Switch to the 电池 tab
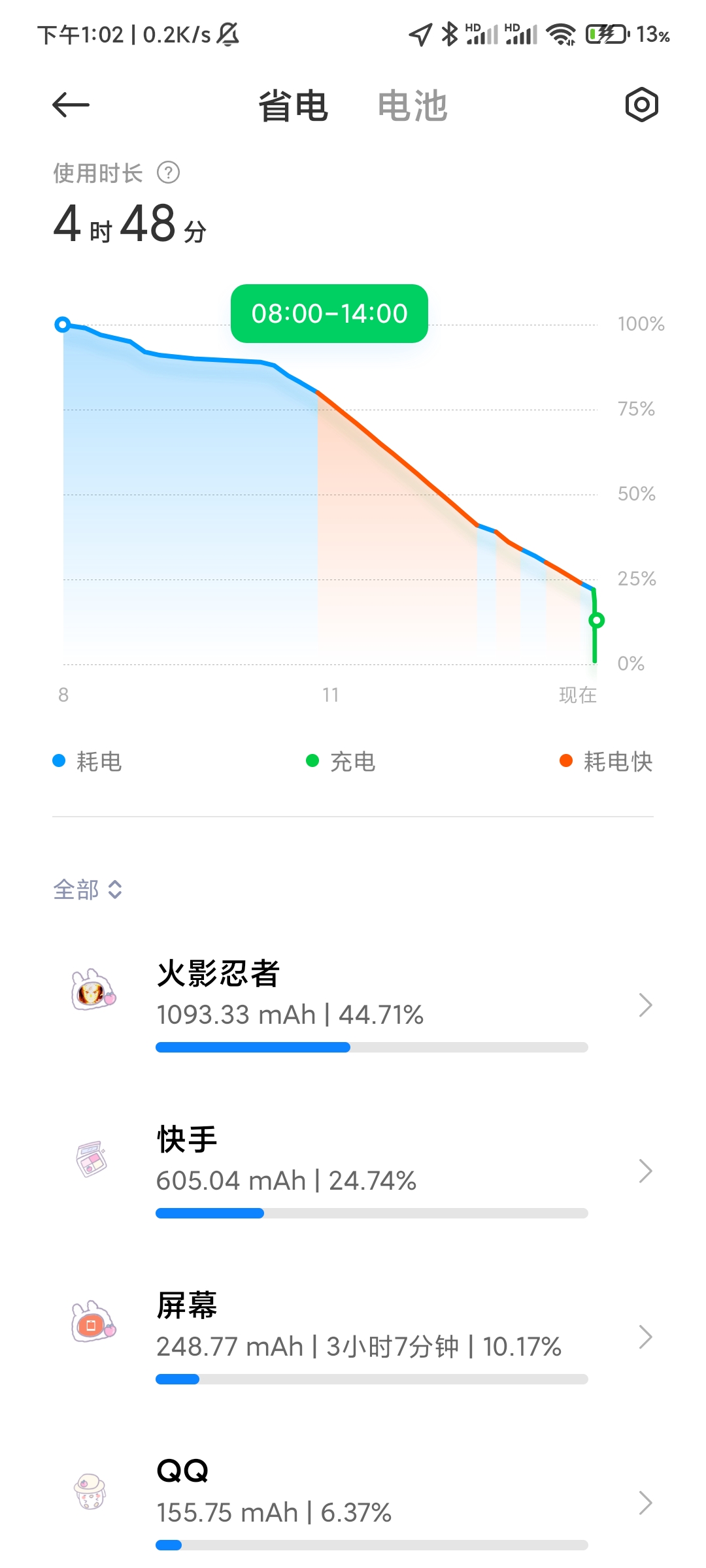Viewport: 706px width, 1568px height. coord(412,106)
